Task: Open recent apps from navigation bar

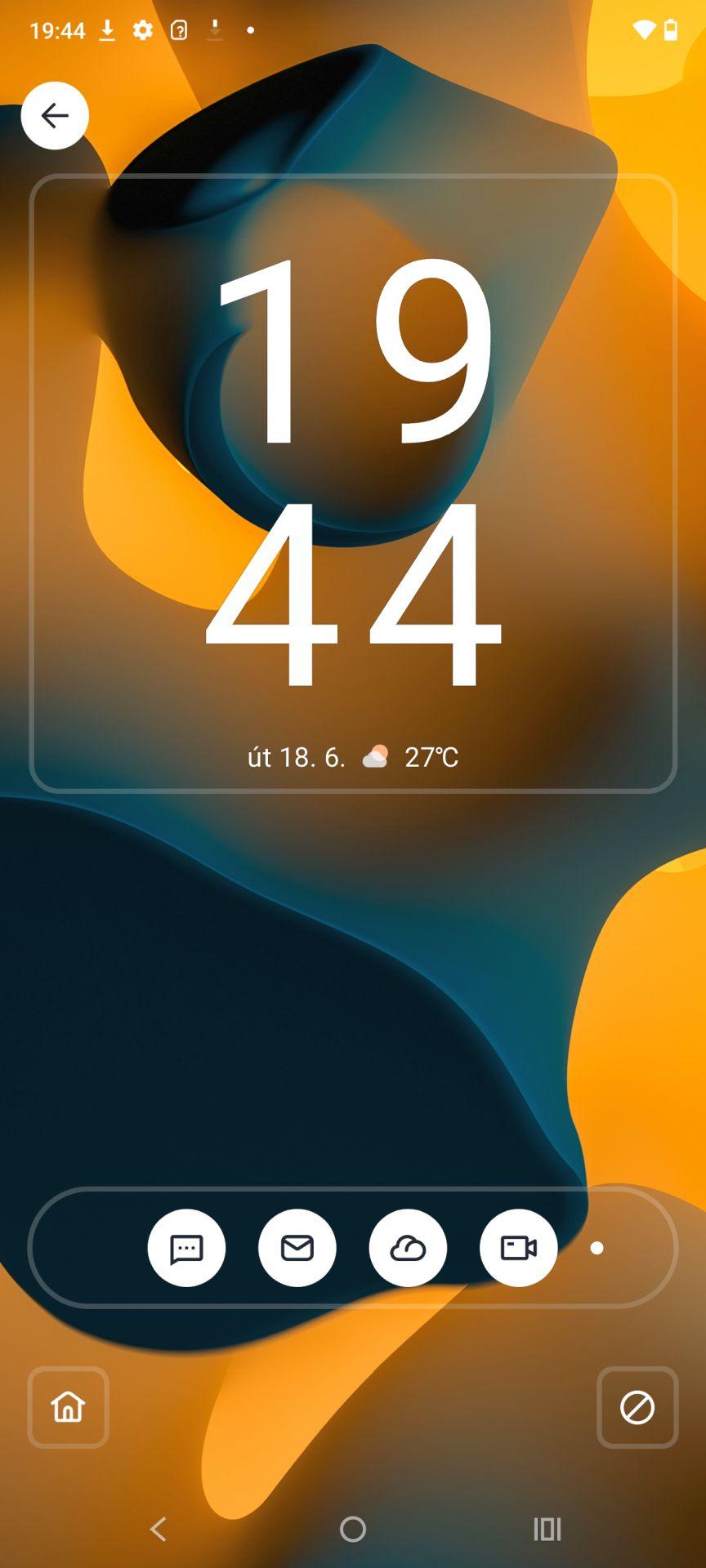Action: point(547,1529)
